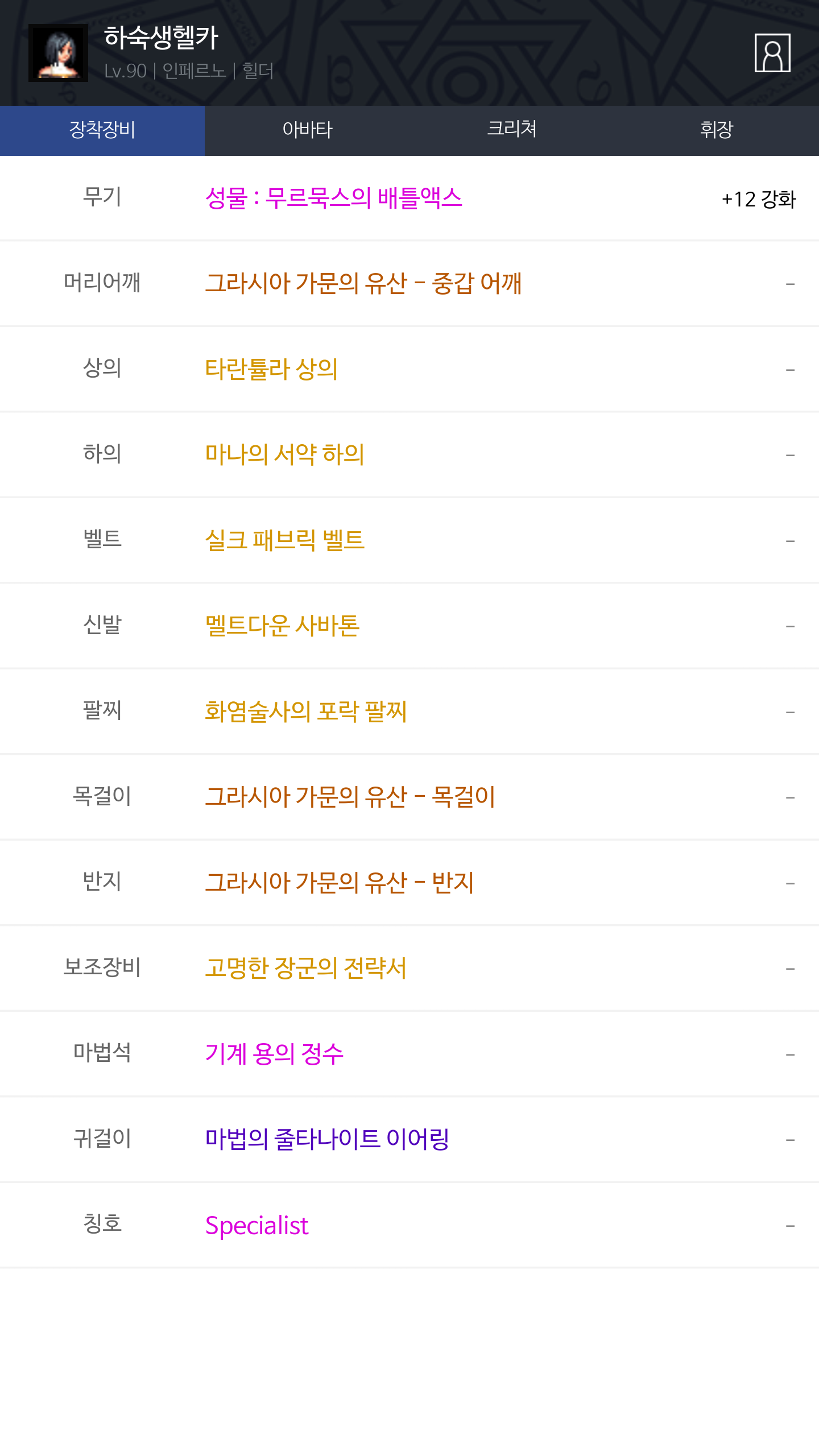Switch to the 아바타 tab
Image resolution: width=819 pixels, height=1456 pixels.
(x=307, y=130)
